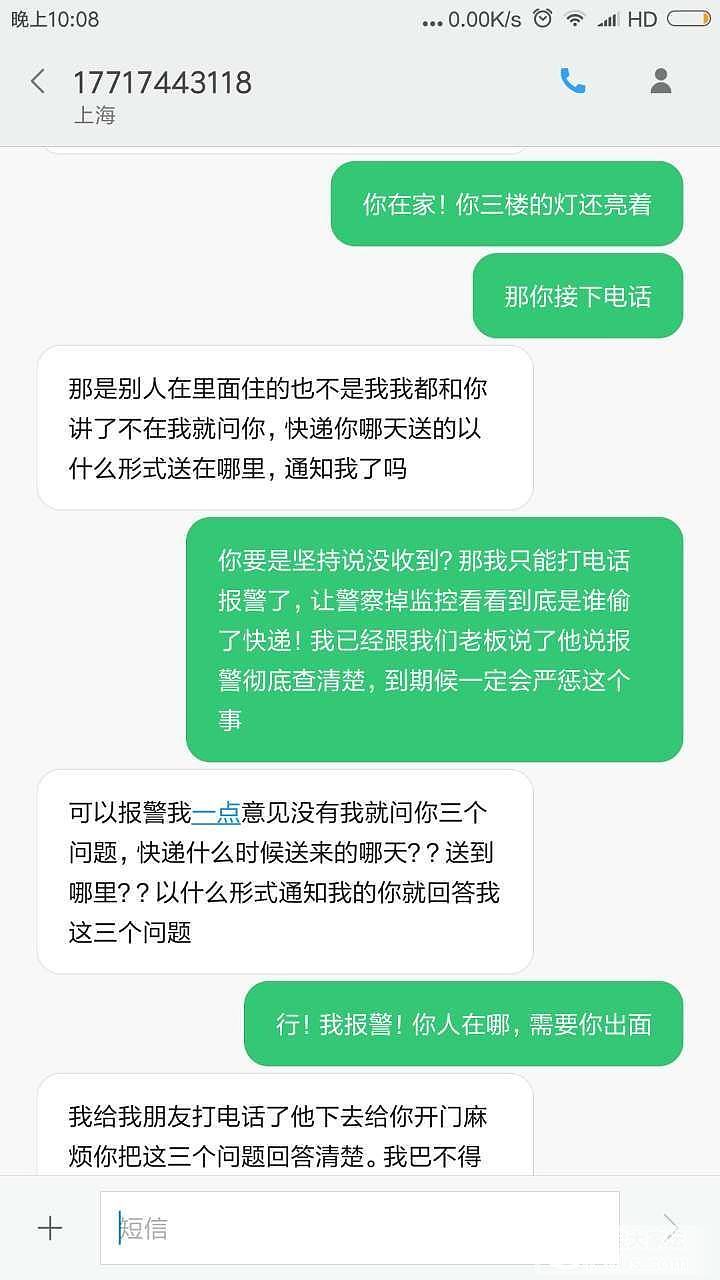Screen dimensions: 720x1280
Task: Open the plus attachment menu
Action: (49, 1228)
